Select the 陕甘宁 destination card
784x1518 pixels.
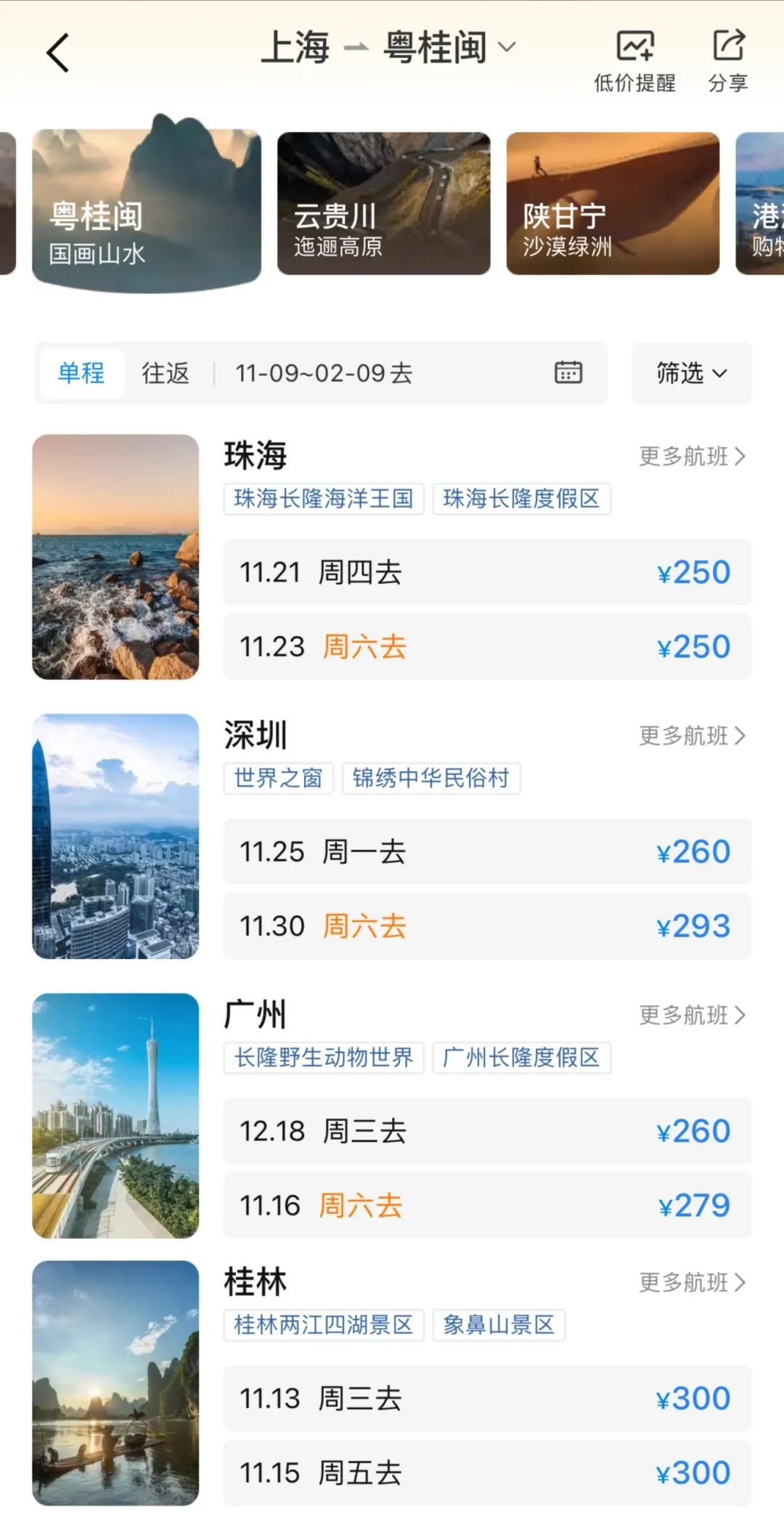pyautogui.click(x=612, y=205)
